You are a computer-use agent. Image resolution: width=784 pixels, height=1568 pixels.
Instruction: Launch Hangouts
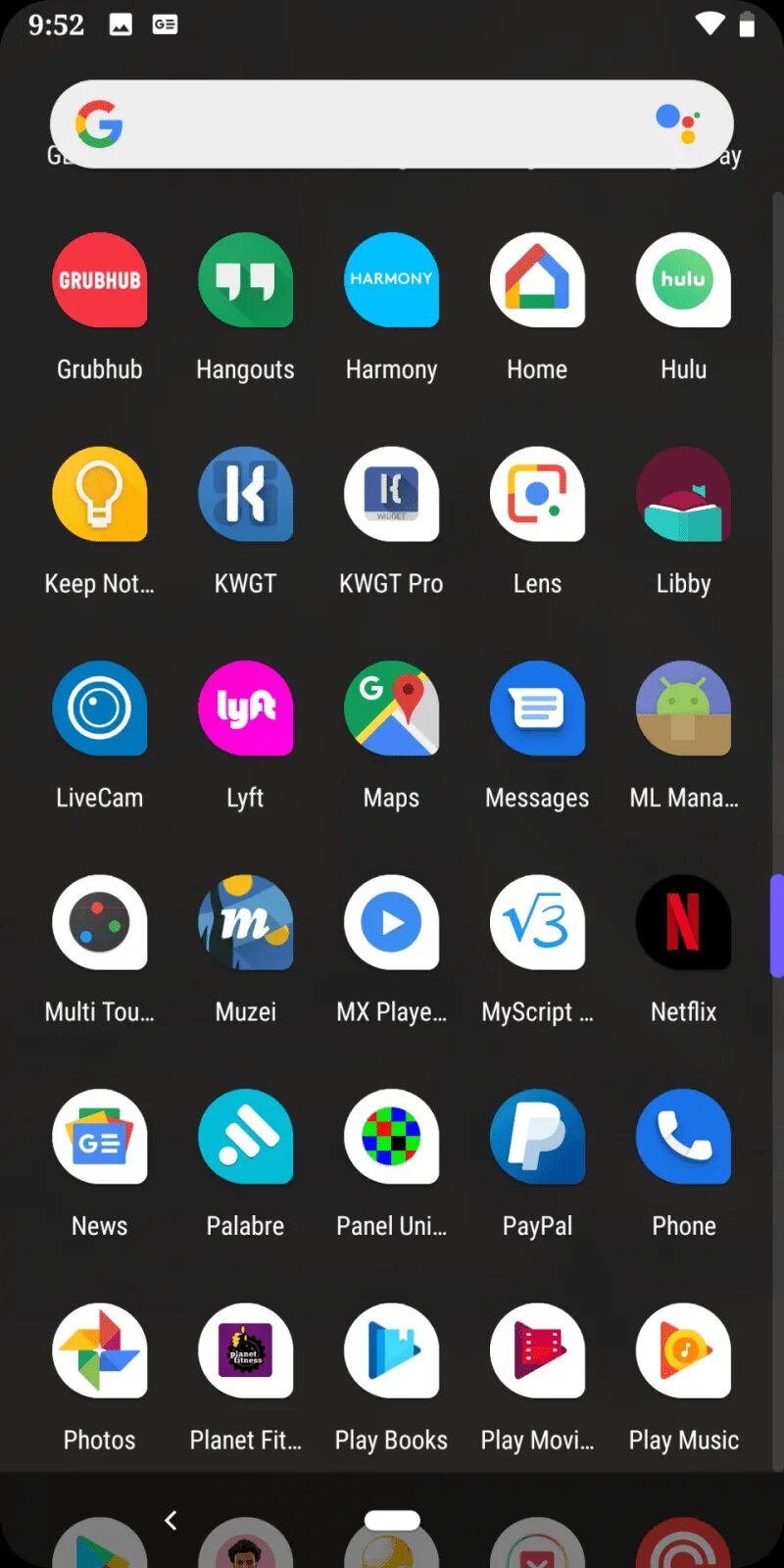click(x=245, y=281)
